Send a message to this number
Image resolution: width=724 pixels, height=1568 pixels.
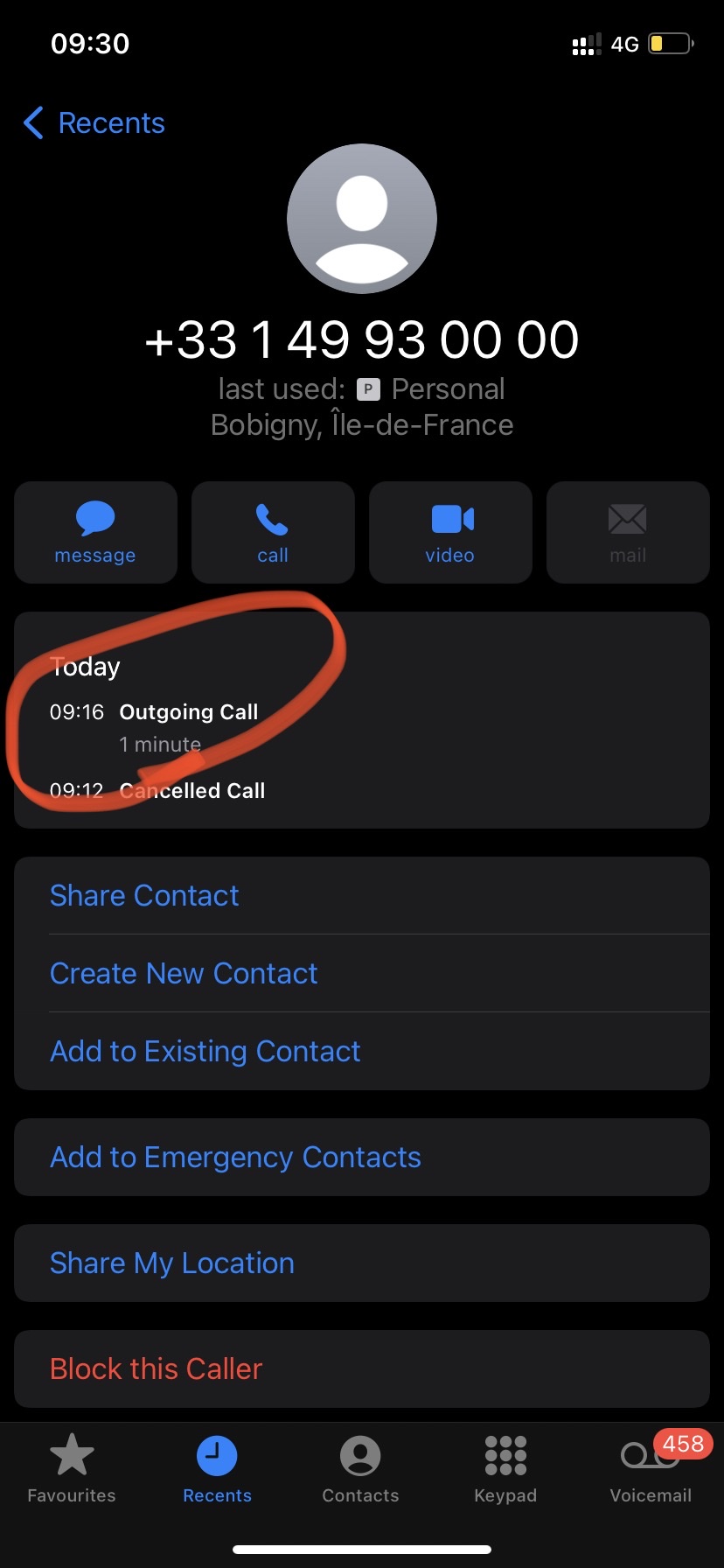(x=95, y=532)
